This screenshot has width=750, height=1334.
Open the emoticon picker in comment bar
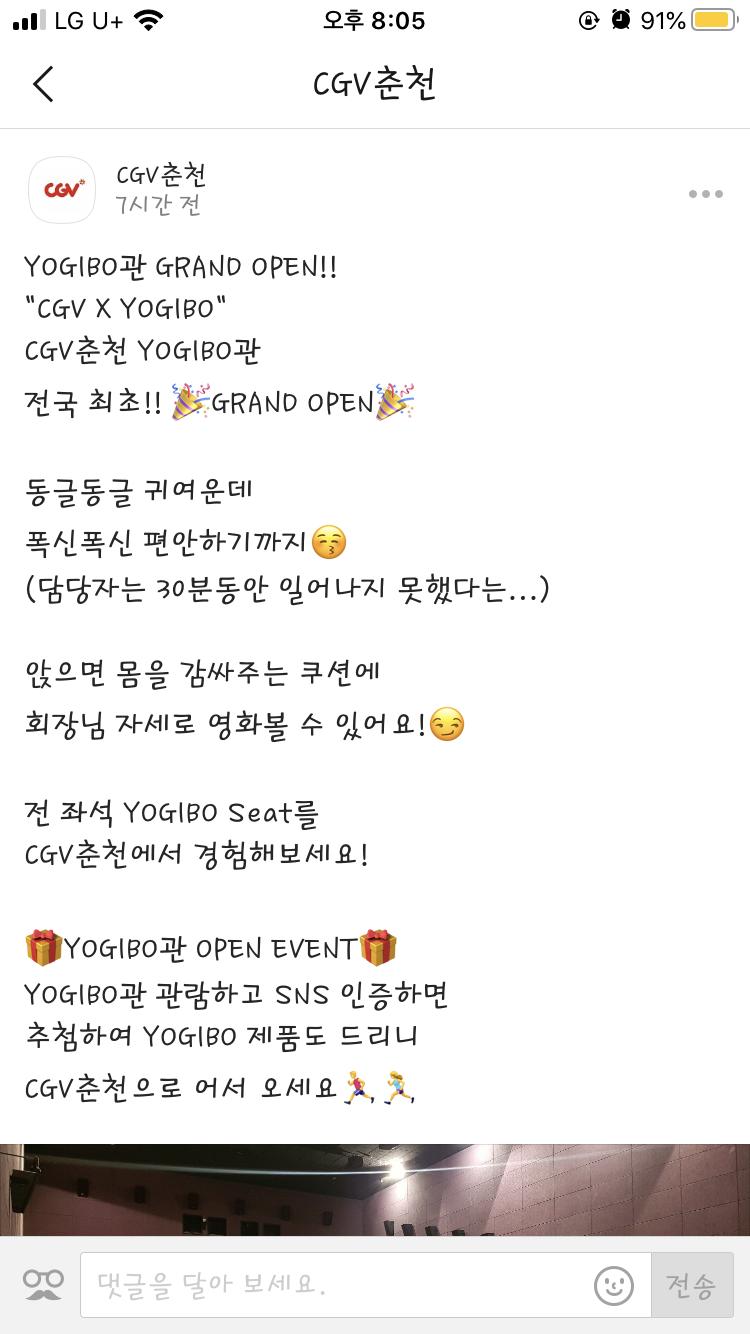click(x=614, y=1285)
